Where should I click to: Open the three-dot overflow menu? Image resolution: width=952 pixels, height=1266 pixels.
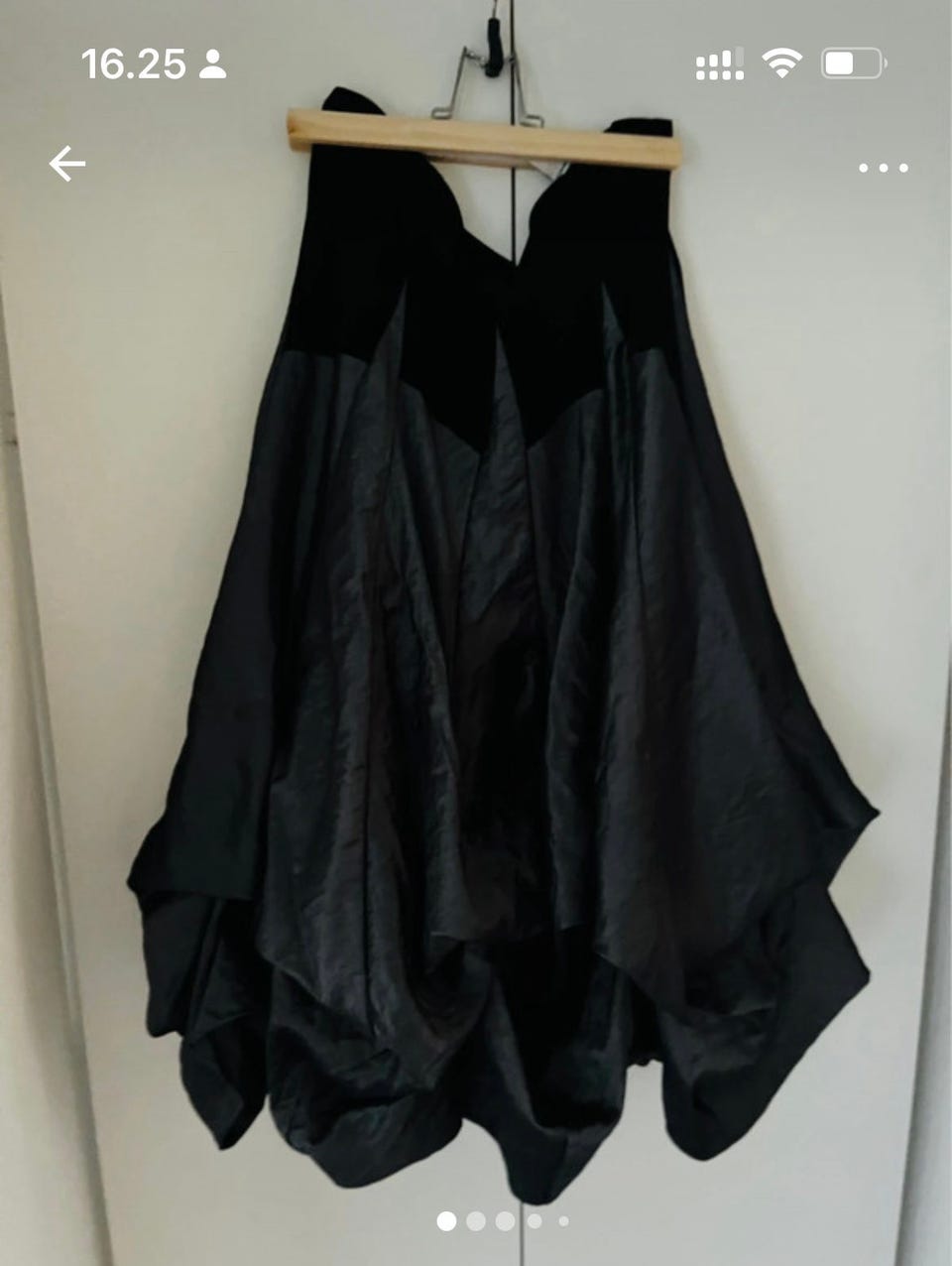tap(883, 168)
